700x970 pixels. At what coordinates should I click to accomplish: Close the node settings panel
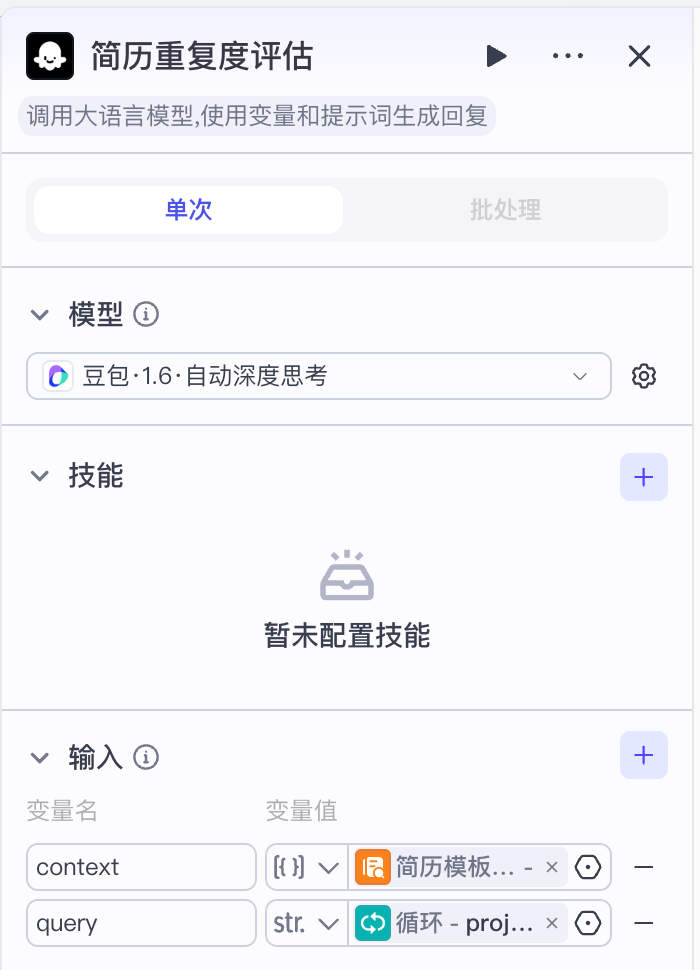click(x=639, y=56)
